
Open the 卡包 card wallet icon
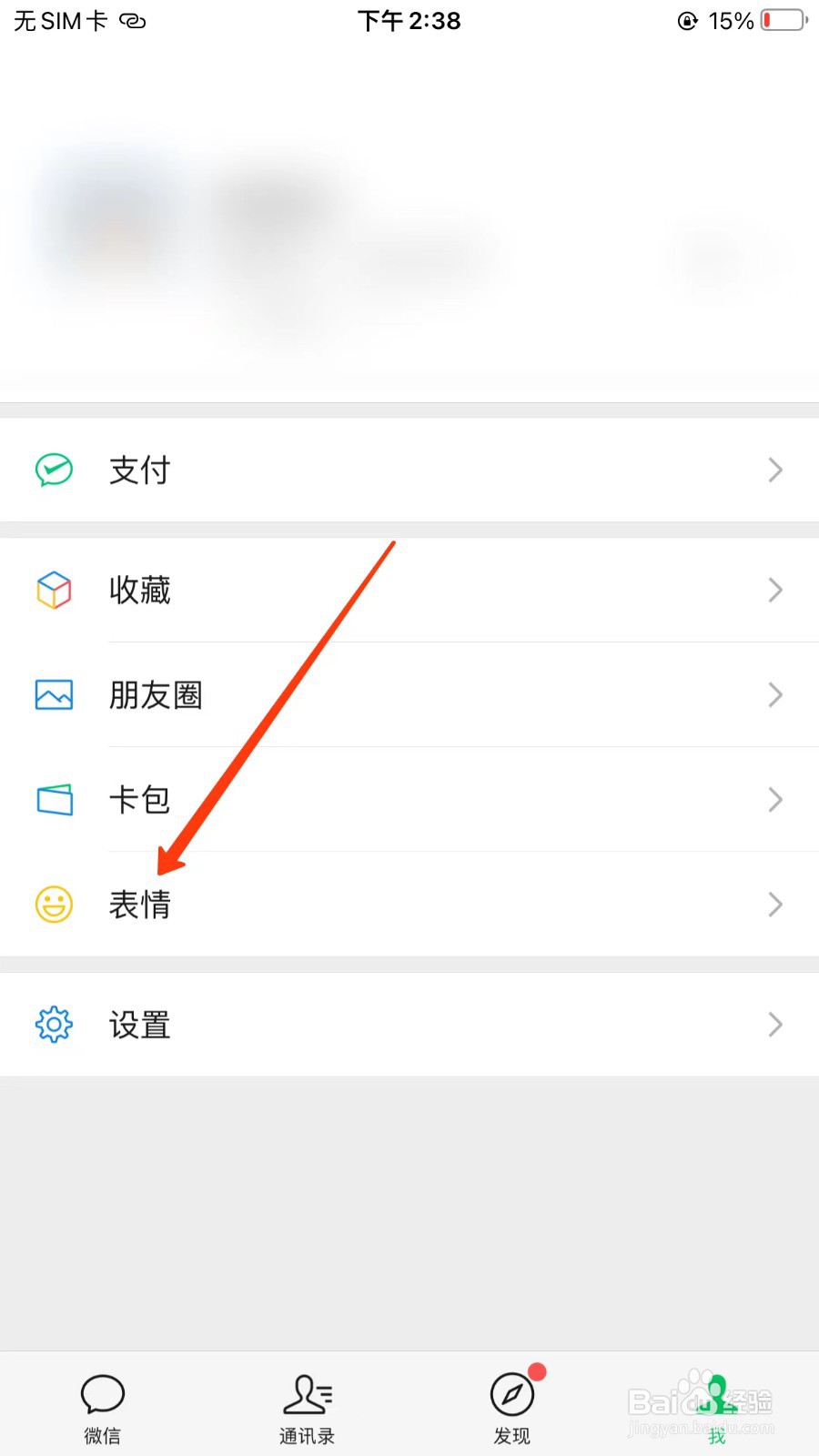click(x=54, y=800)
